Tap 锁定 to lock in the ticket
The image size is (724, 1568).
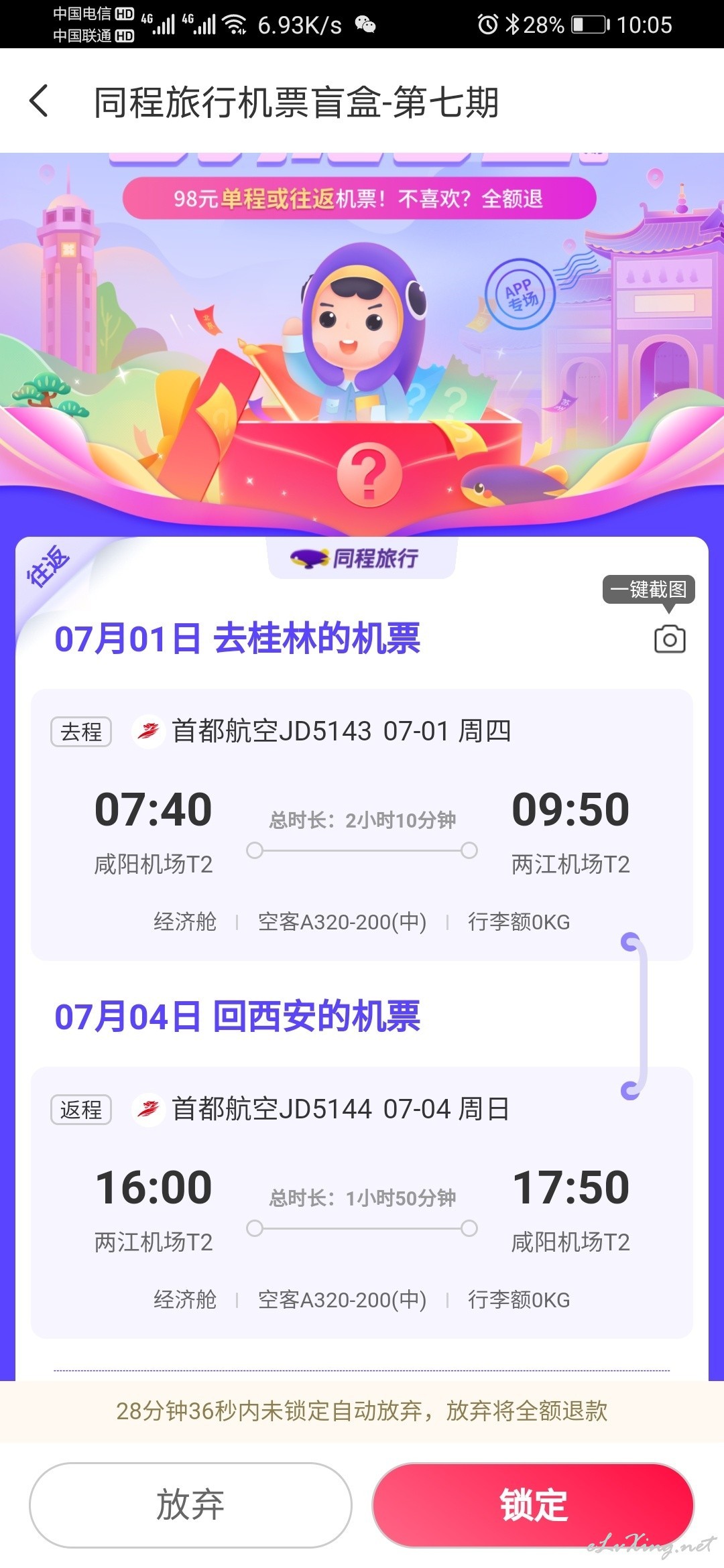(x=534, y=1504)
